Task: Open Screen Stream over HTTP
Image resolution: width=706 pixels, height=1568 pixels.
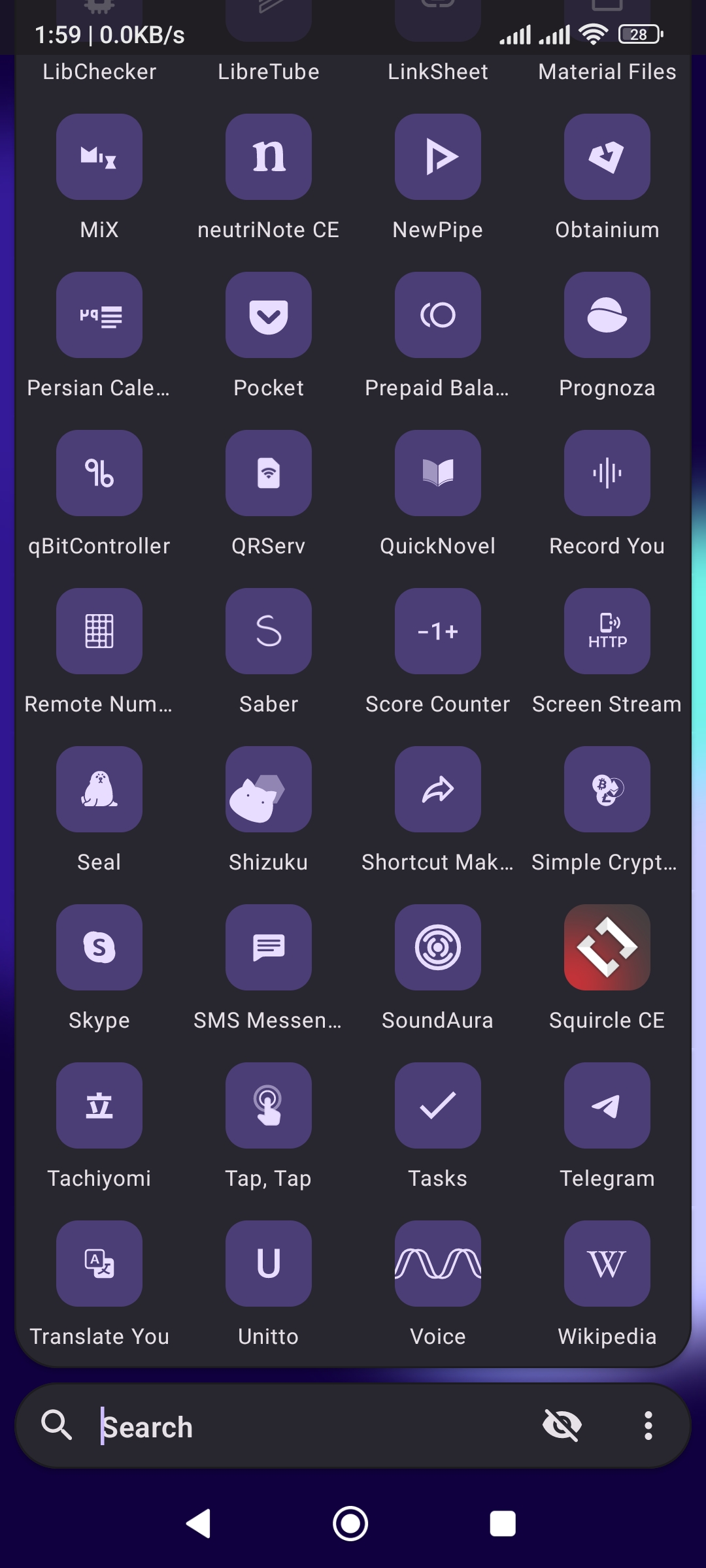Action: coord(607,631)
